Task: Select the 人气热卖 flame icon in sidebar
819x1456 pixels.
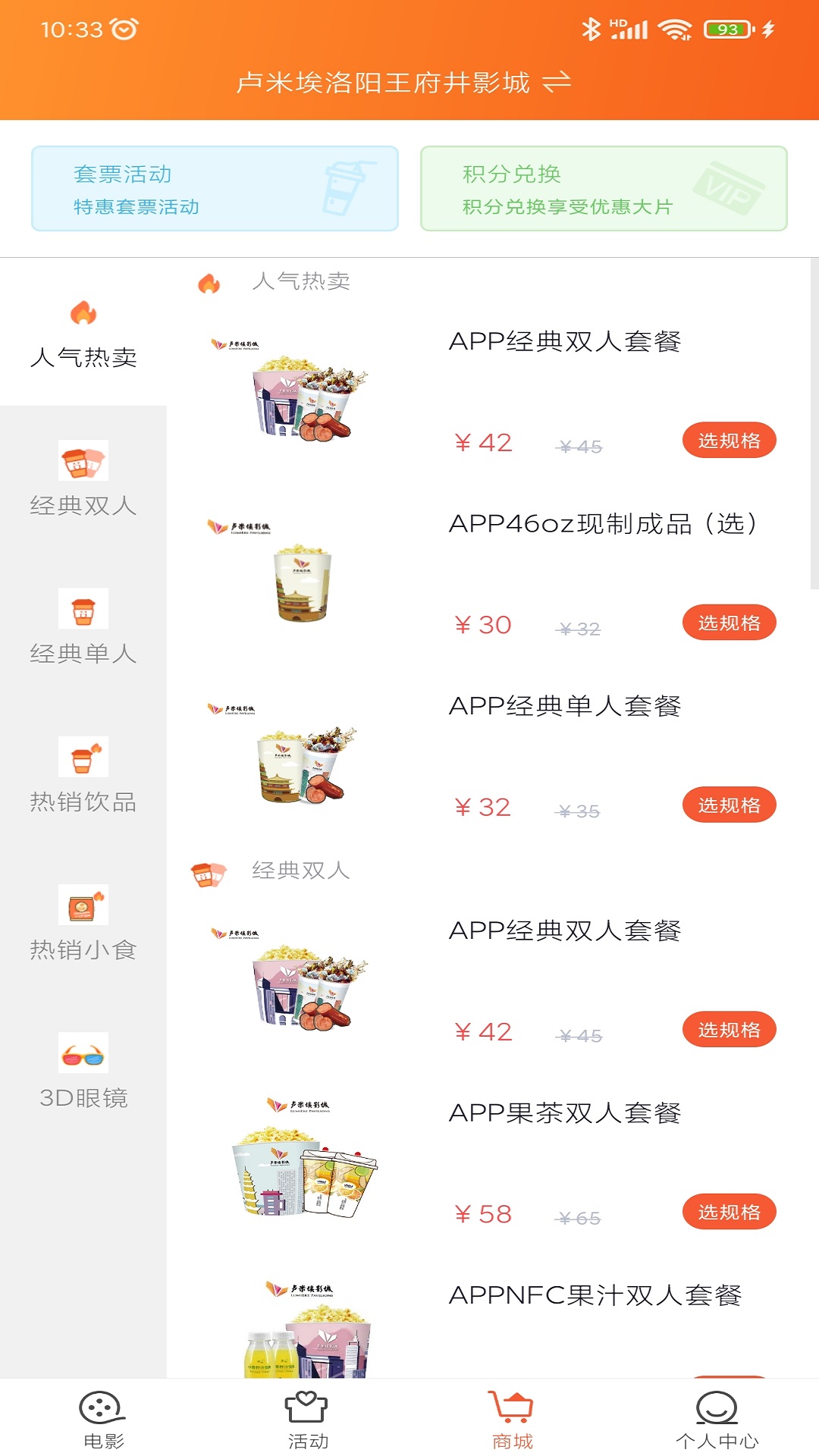Action: pos(83,313)
